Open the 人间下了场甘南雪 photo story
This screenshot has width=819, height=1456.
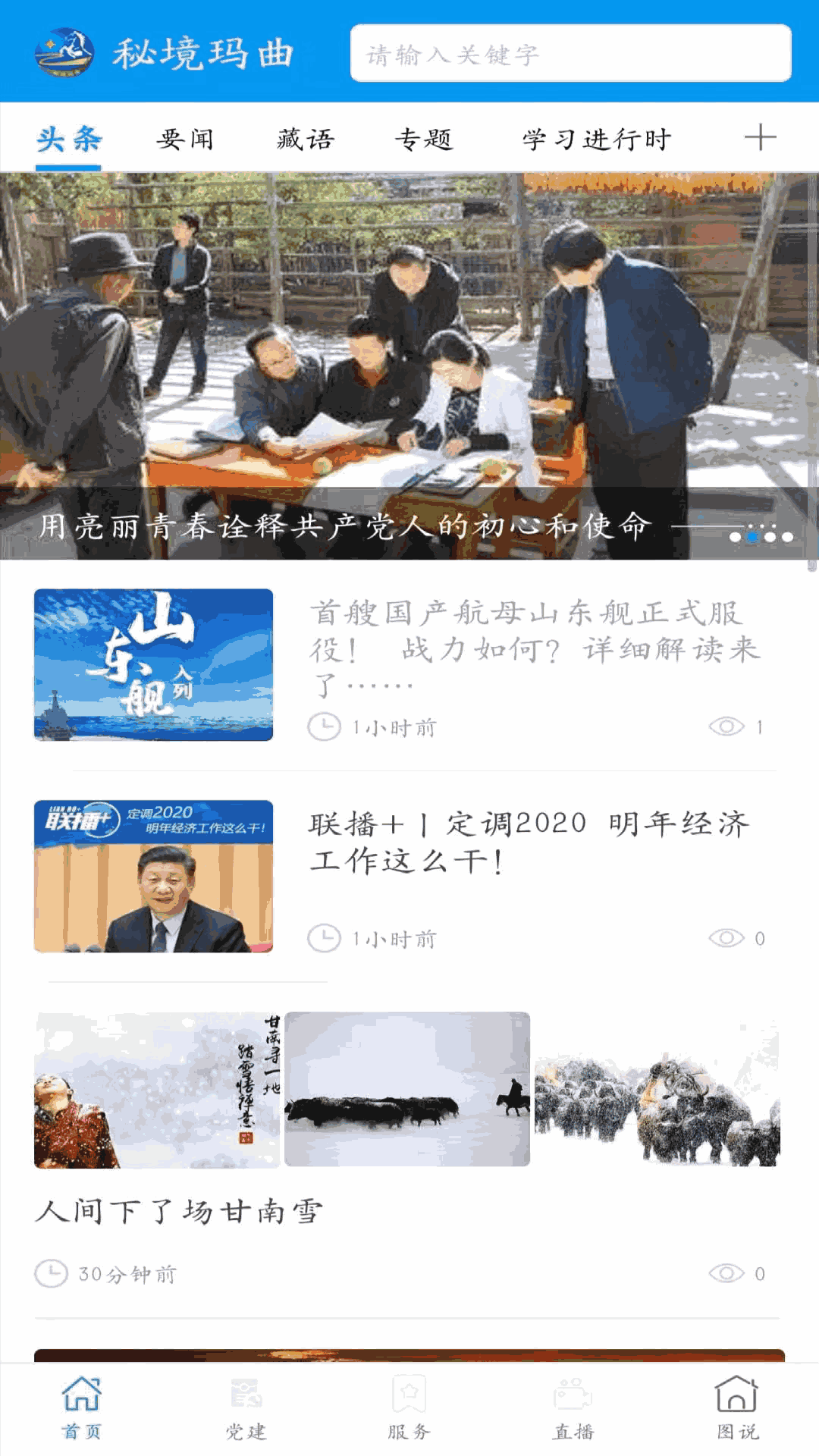point(179,1211)
